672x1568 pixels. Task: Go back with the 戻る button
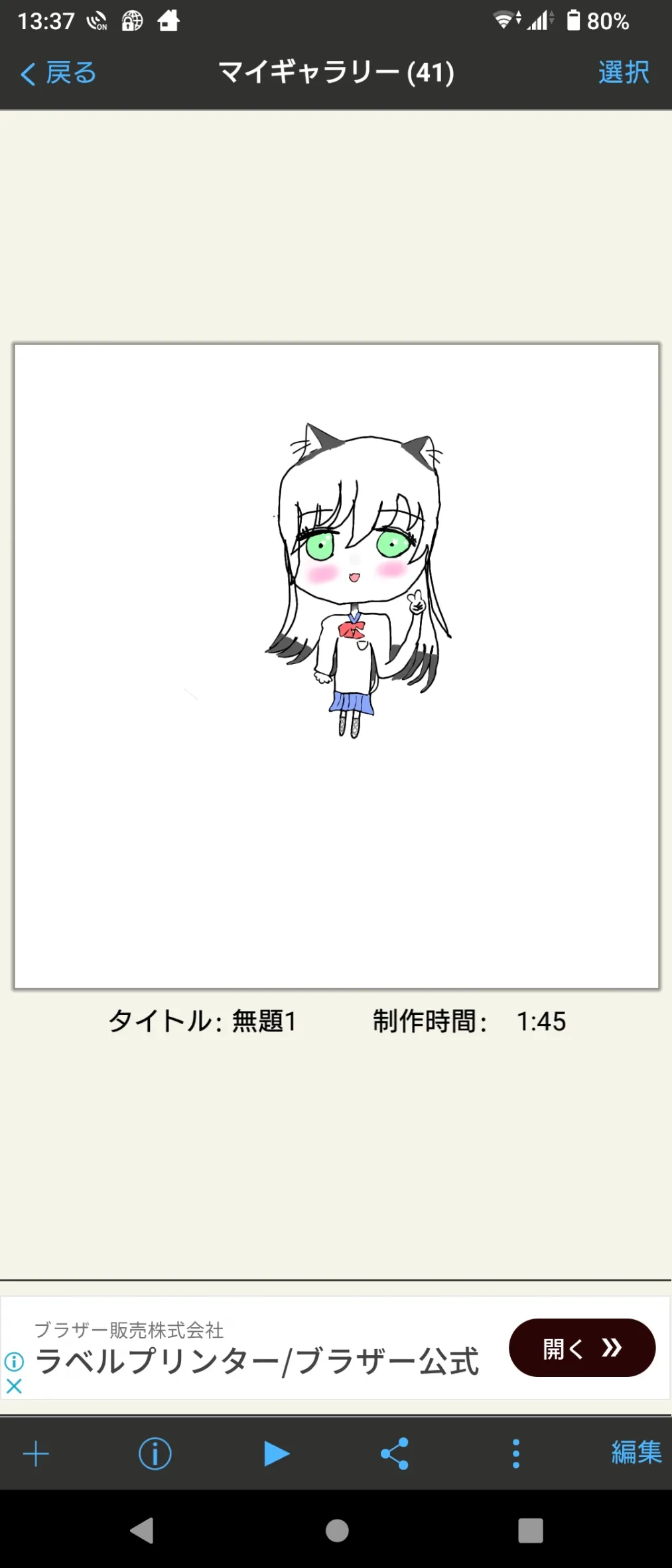(58, 73)
